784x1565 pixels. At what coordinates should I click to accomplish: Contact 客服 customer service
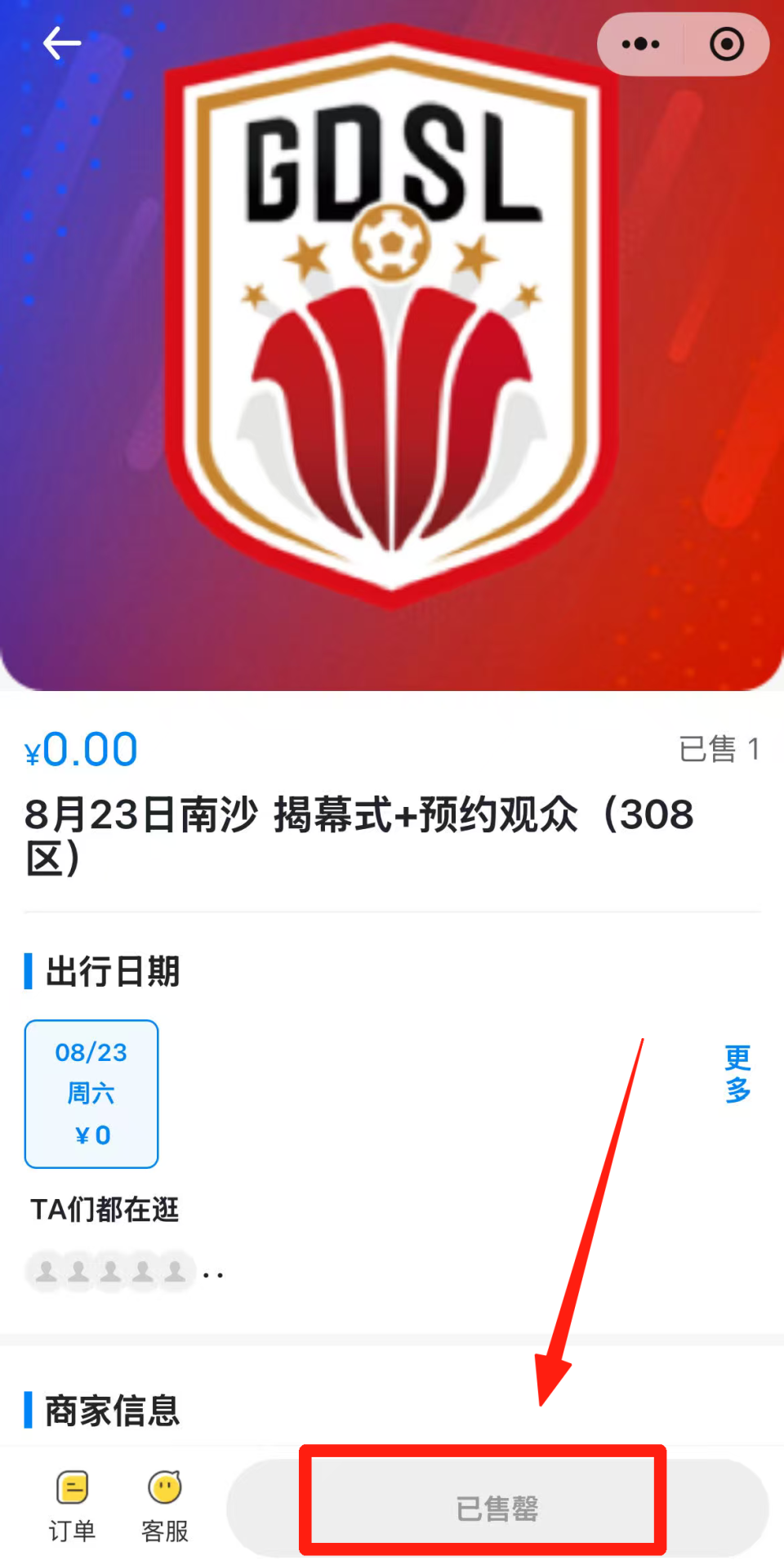[165, 1506]
